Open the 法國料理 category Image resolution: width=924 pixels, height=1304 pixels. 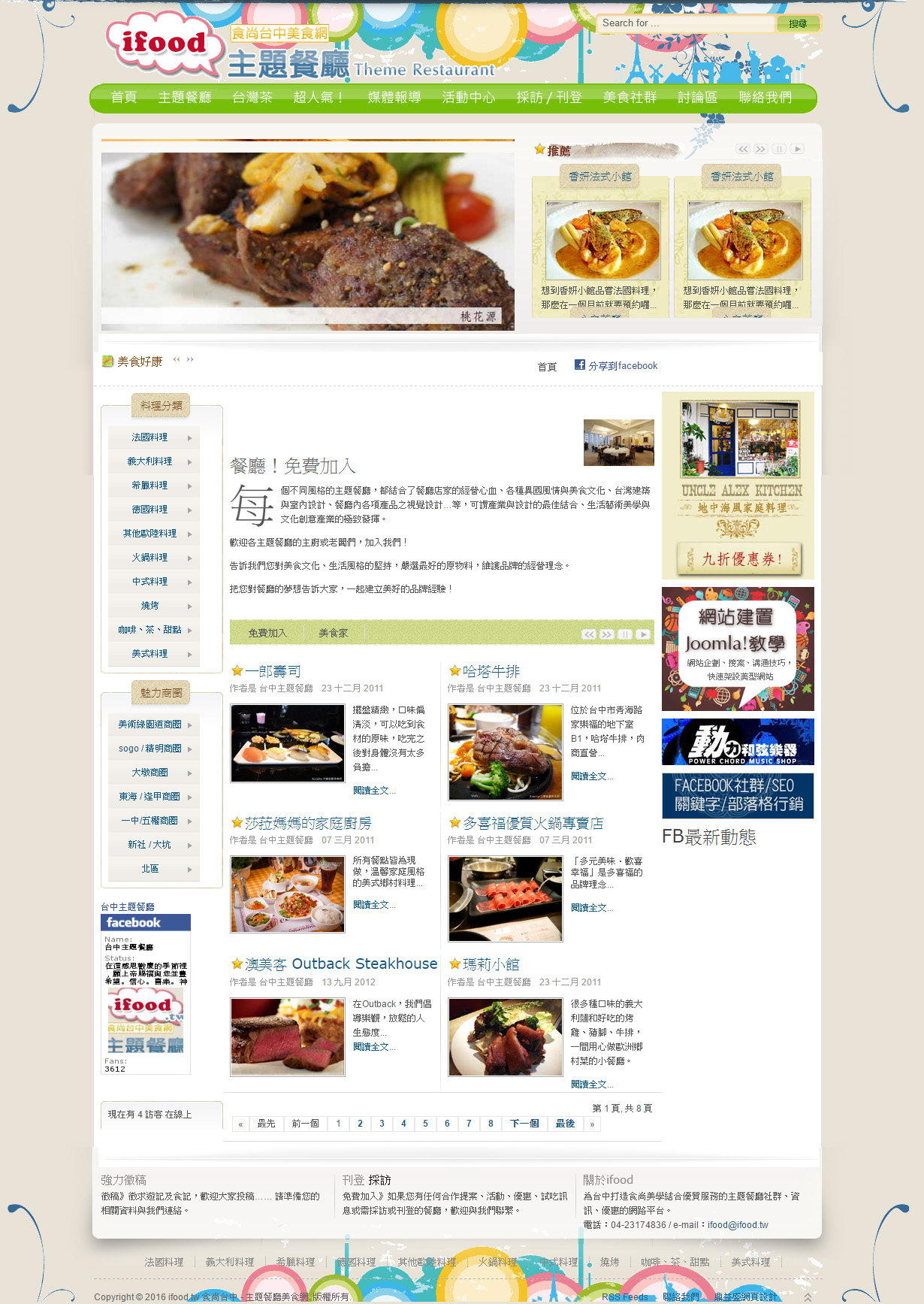click(x=149, y=437)
